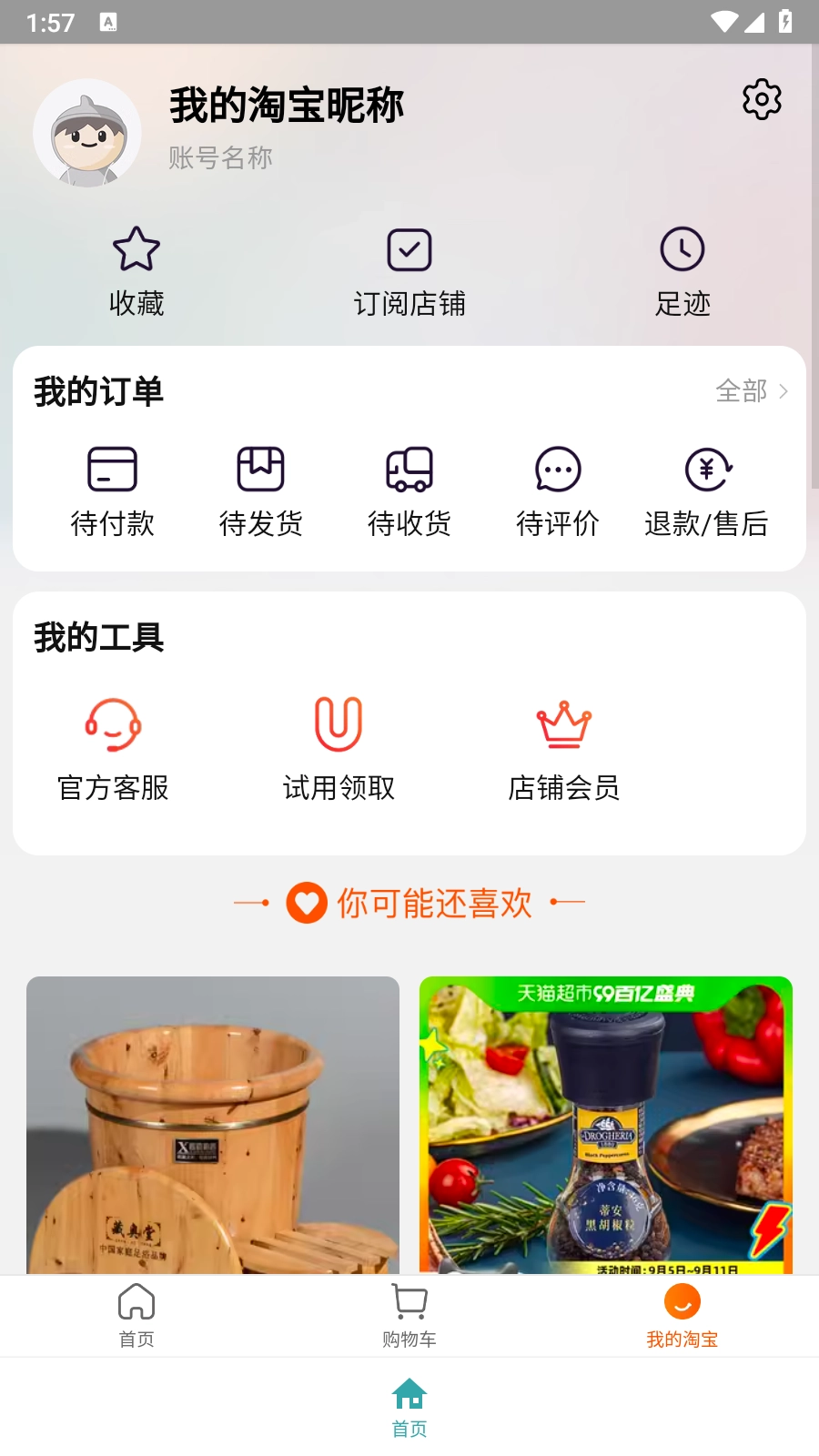Open 收藏 favorites
Screen dimensions: 819x1456
coord(136,270)
